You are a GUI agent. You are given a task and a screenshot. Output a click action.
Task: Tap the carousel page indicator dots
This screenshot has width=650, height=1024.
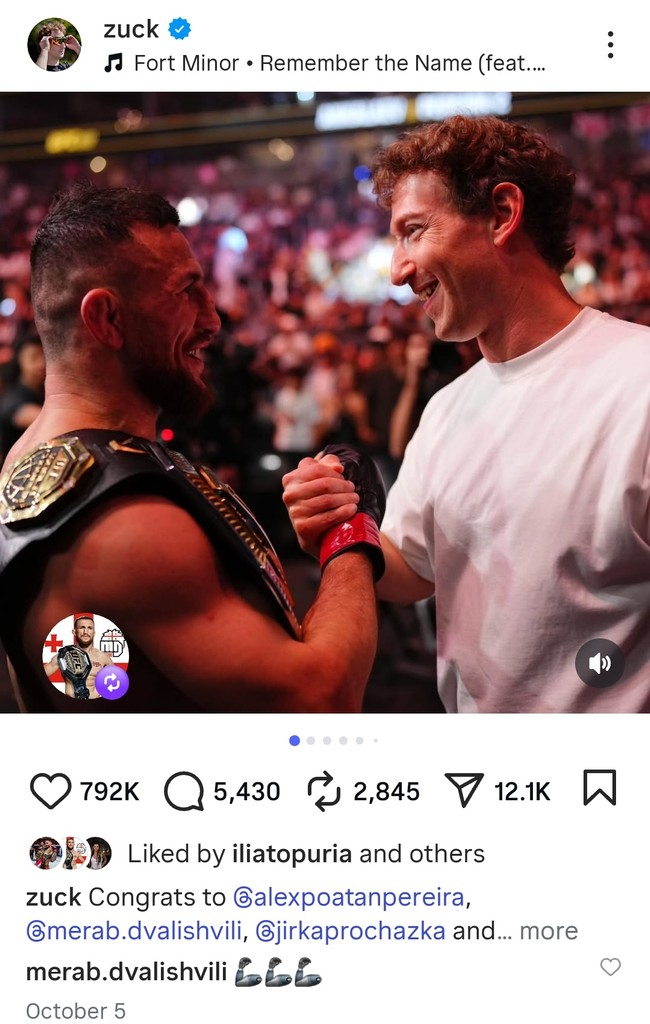point(333,741)
